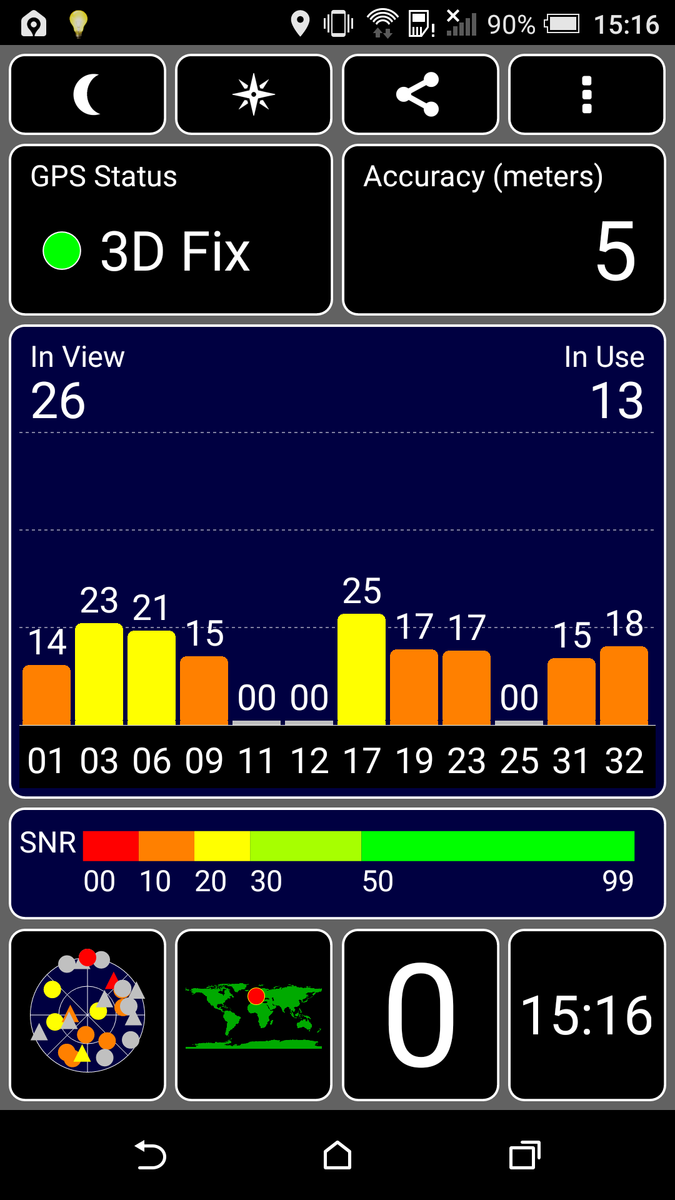Screen dimensions: 675x1200
Task: Open the overflow menu
Action: coord(586,95)
